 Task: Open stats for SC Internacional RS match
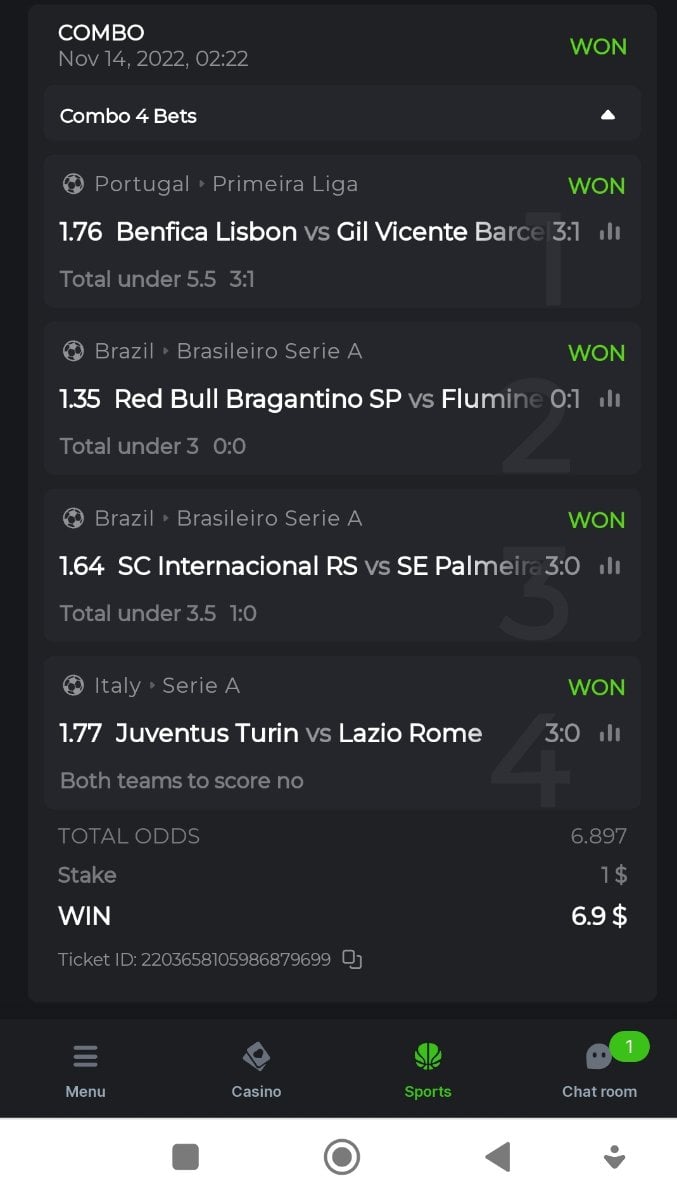(x=610, y=566)
